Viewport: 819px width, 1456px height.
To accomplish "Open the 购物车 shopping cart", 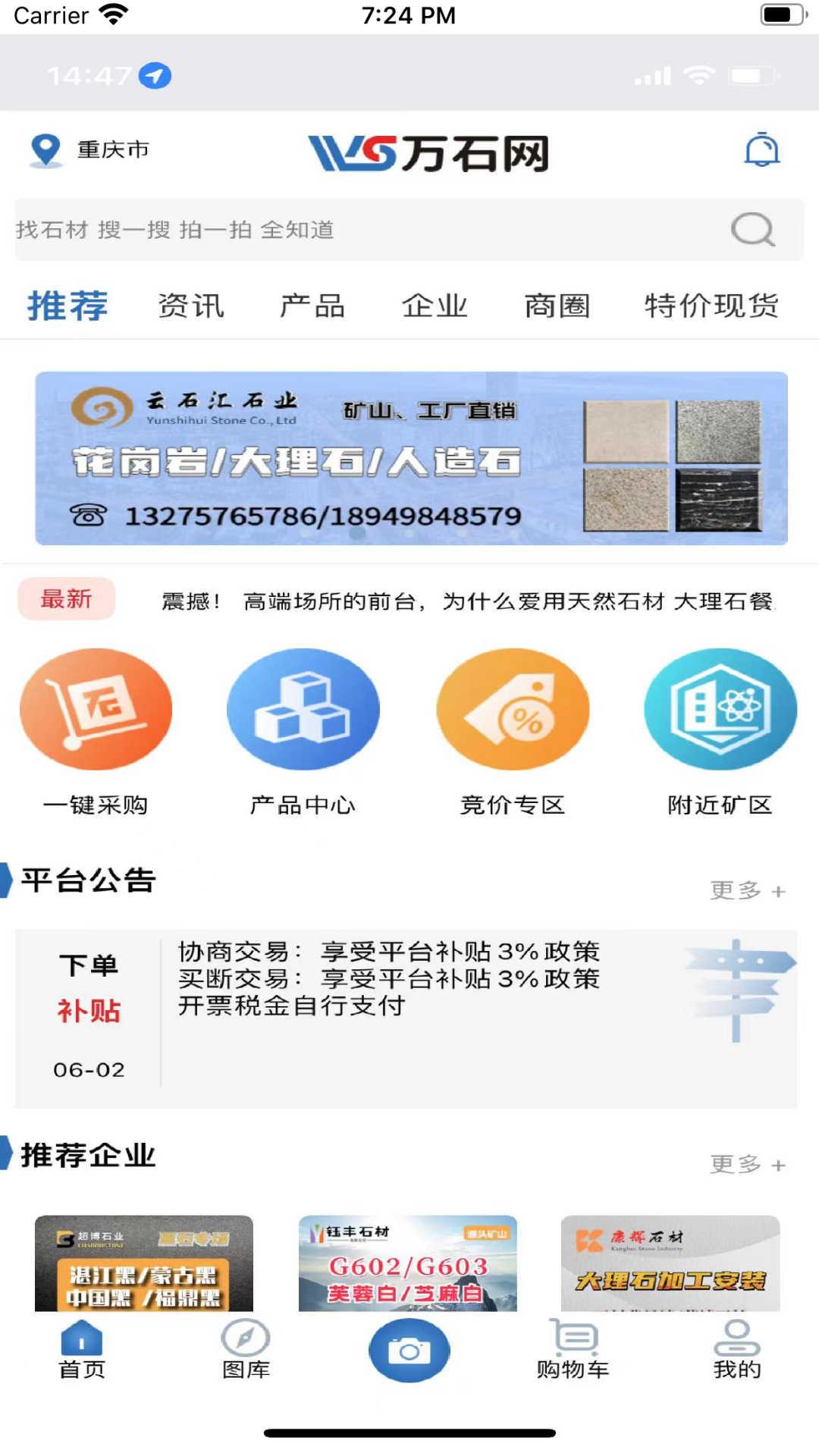I will click(x=573, y=1357).
